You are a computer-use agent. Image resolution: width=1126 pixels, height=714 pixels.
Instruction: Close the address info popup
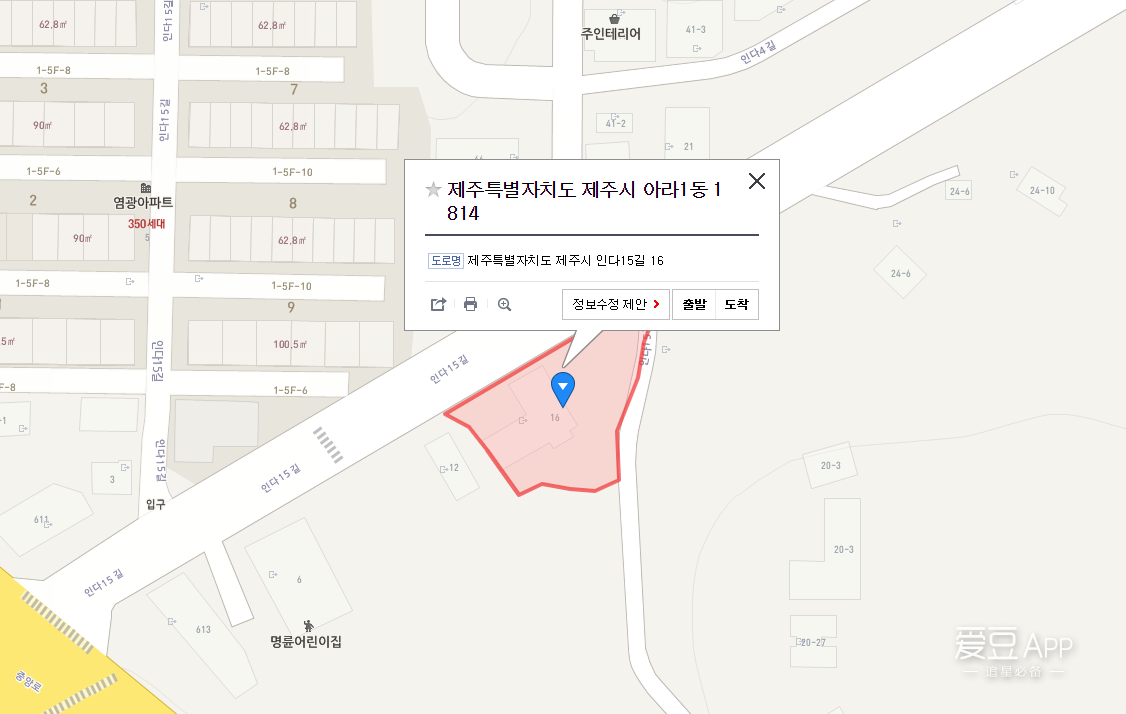coord(757,181)
